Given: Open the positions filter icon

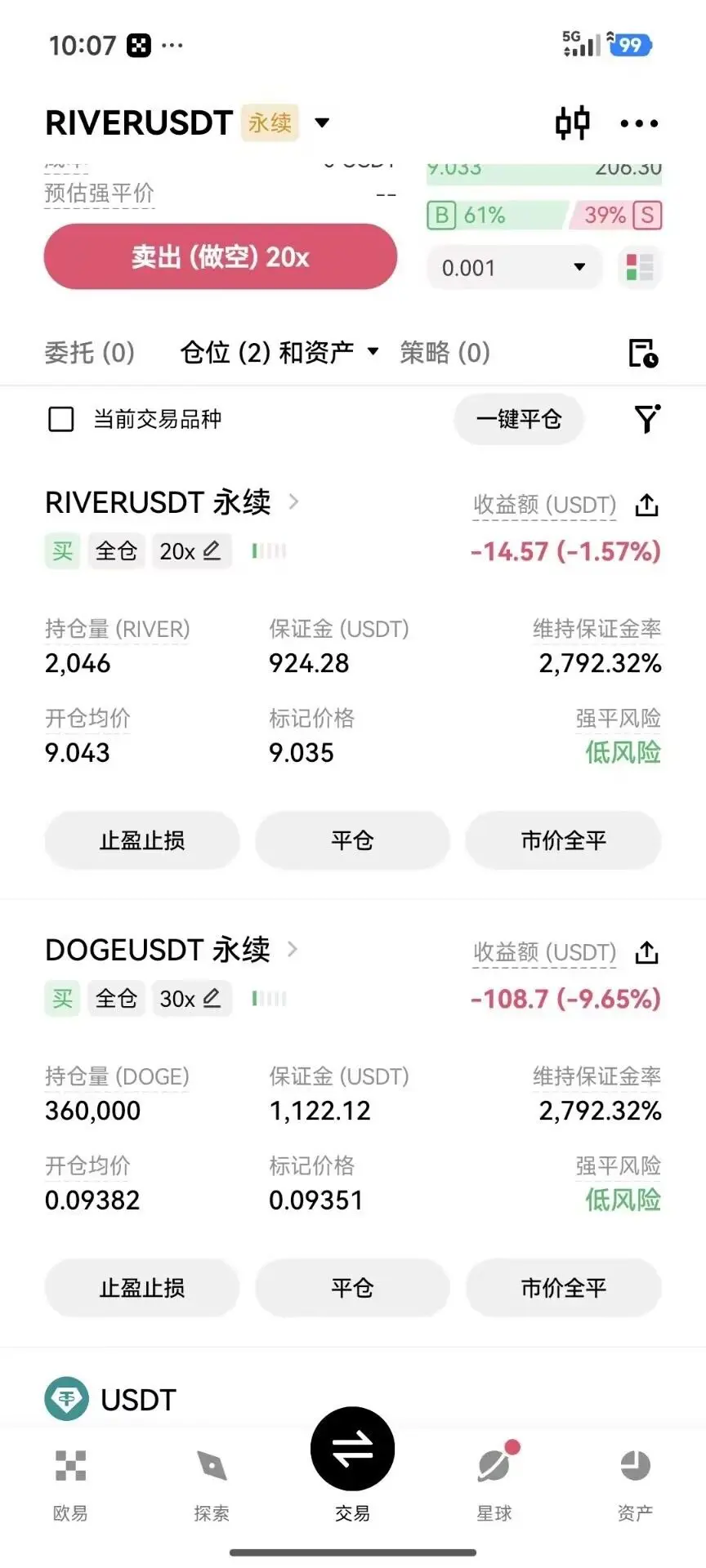Looking at the screenshot, I should click(646, 419).
